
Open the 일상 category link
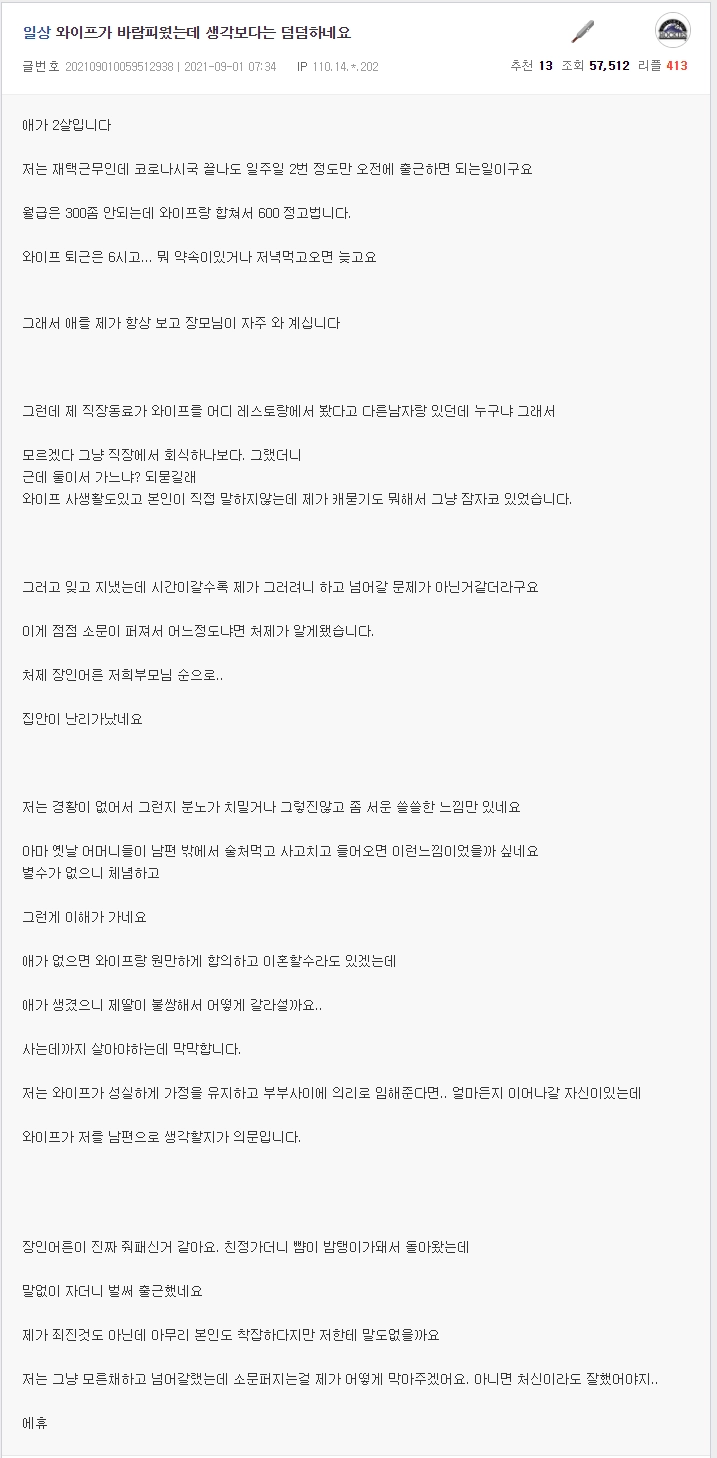click(35, 34)
